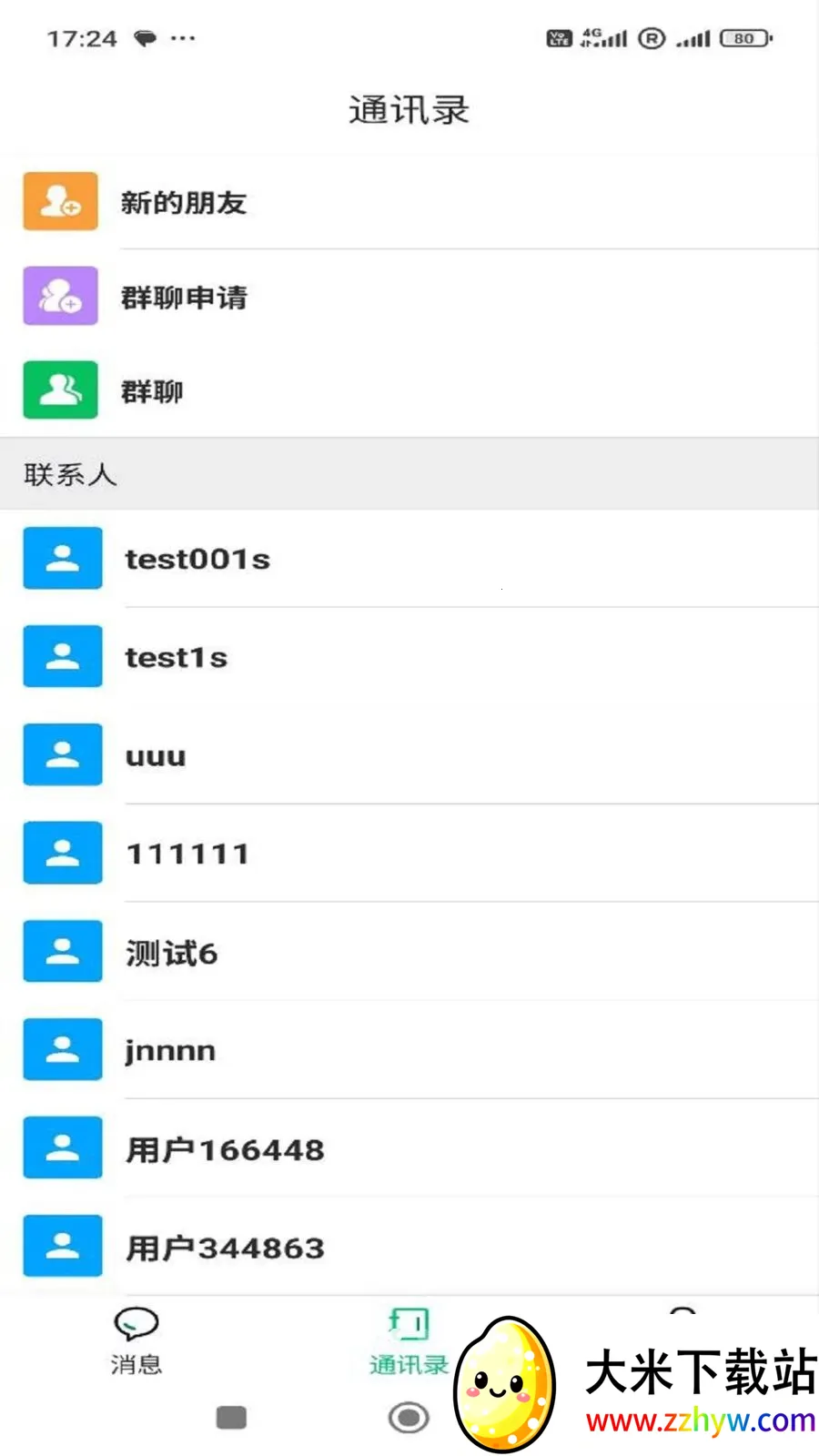Tap the battery indicator in status bar

[x=741, y=38]
